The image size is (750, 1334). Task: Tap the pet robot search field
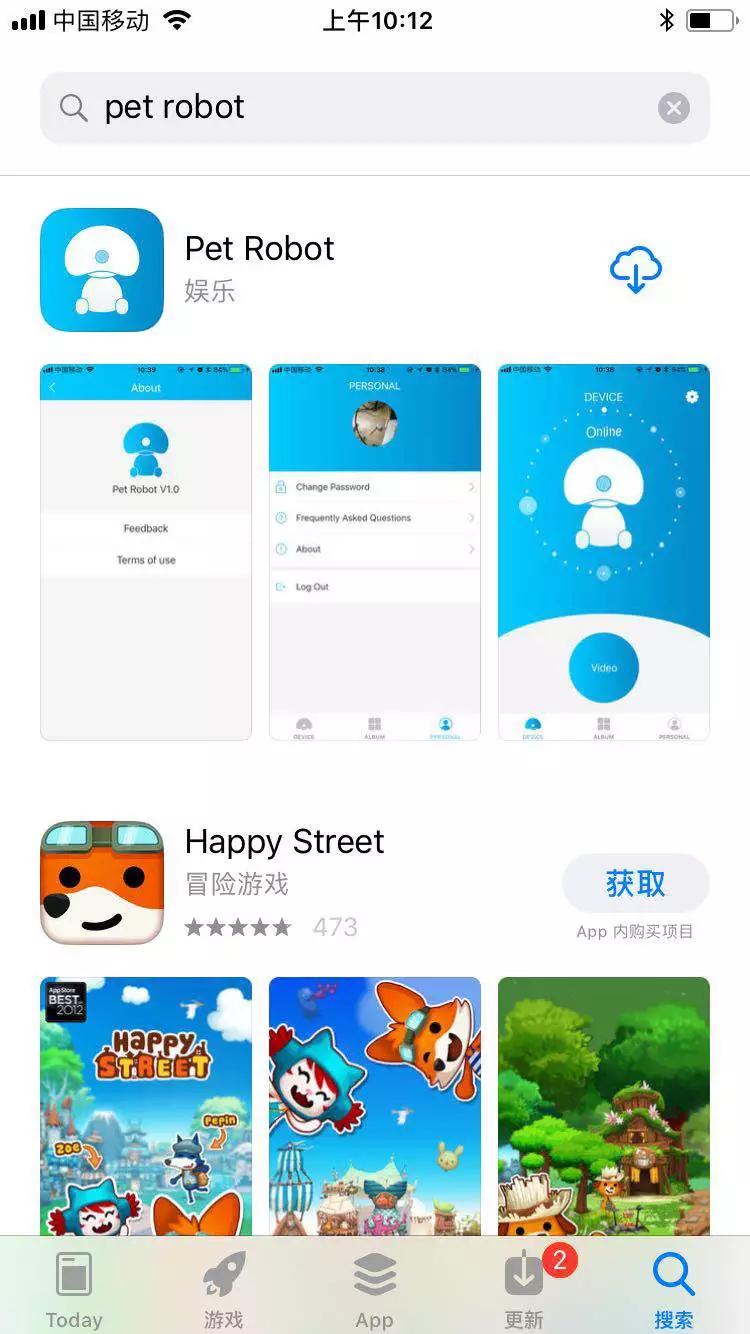[360, 108]
